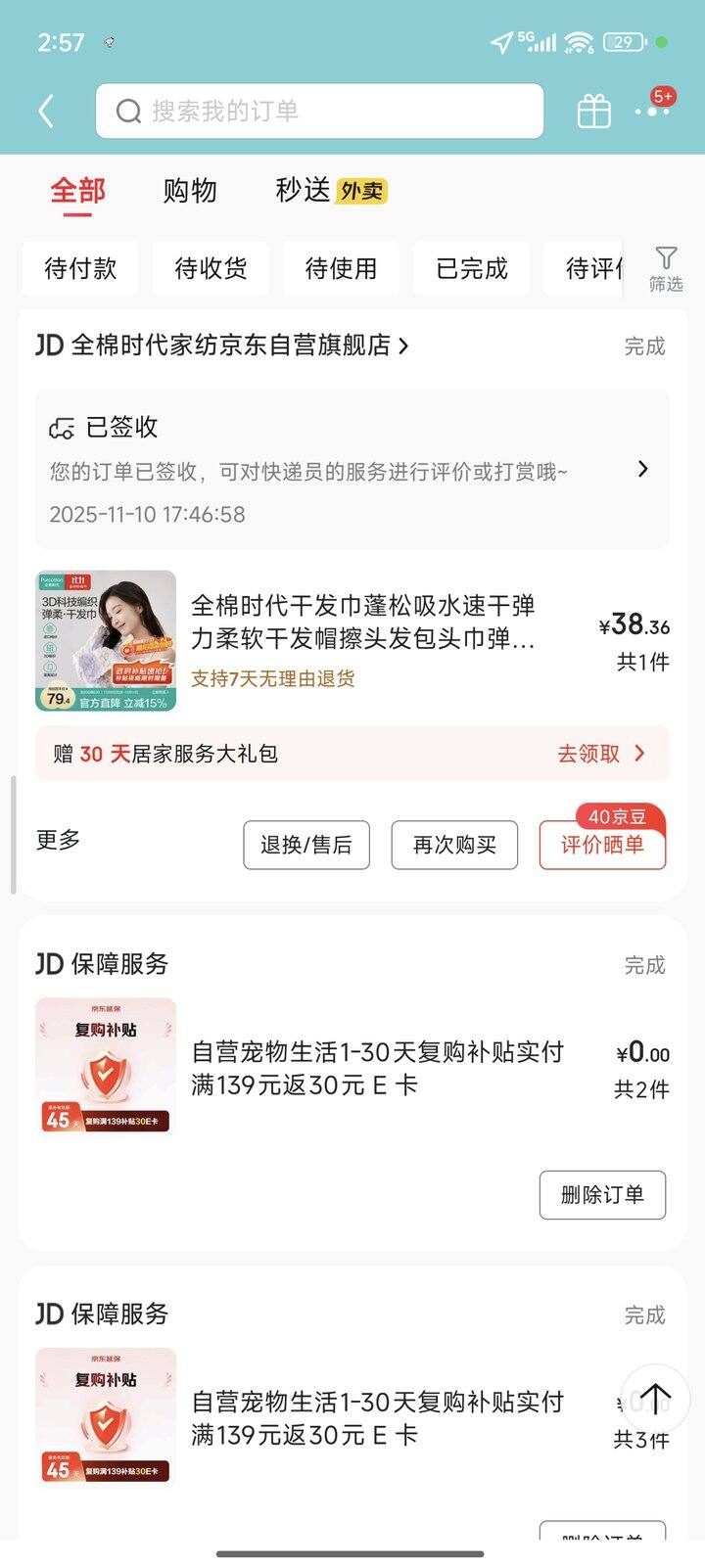This screenshot has height=1568, width=705.
Task: Open the gift box icon
Action: 593,111
